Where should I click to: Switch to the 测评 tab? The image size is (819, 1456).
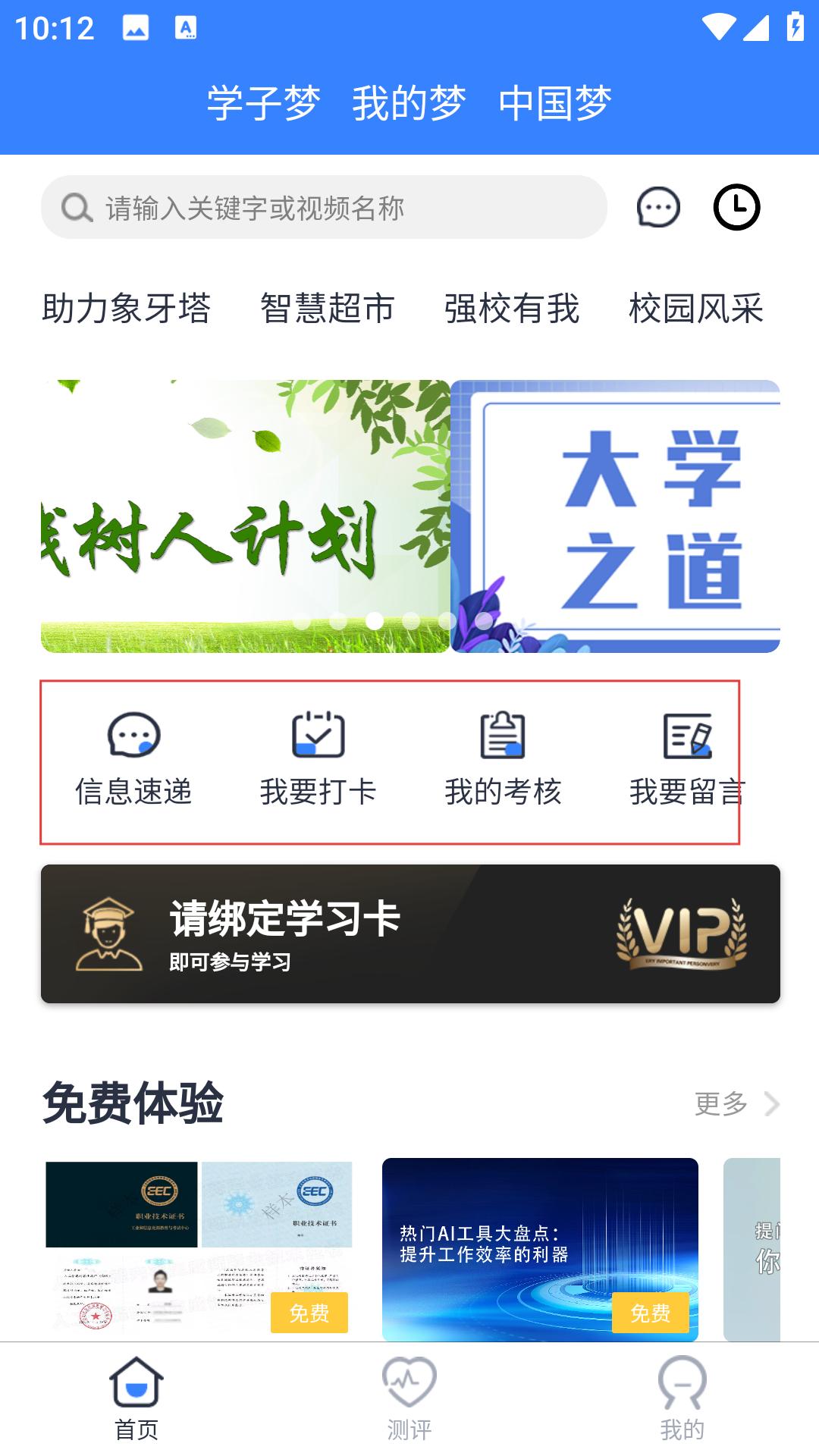pyautogui.click(x=409, y=1399)
